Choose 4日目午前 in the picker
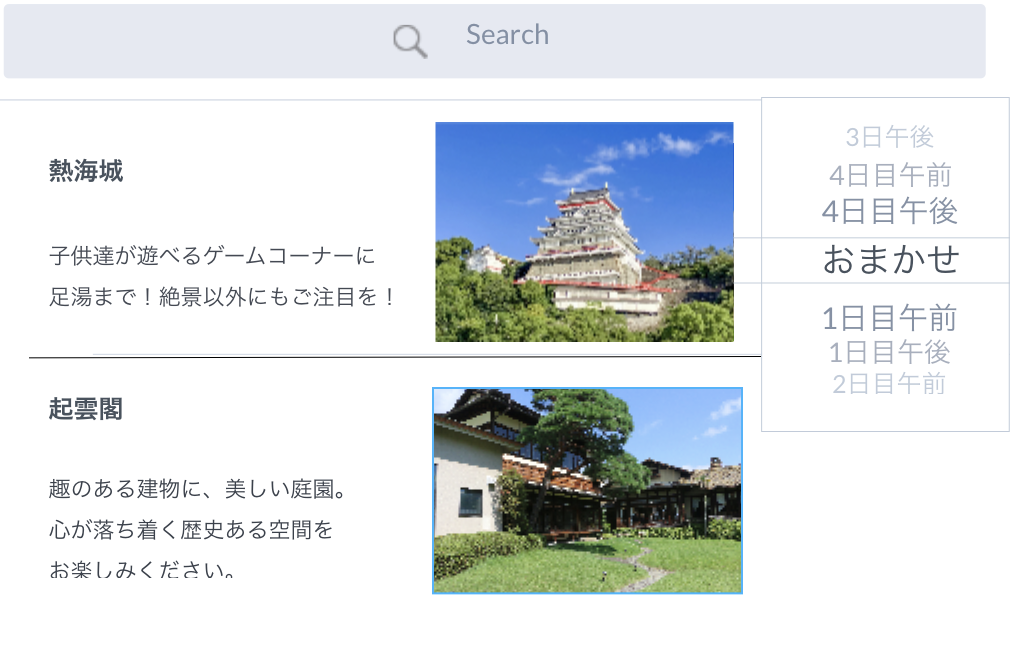Image resolution: width=1010 pixels, height=672 pixels. (x=889, y=176)
